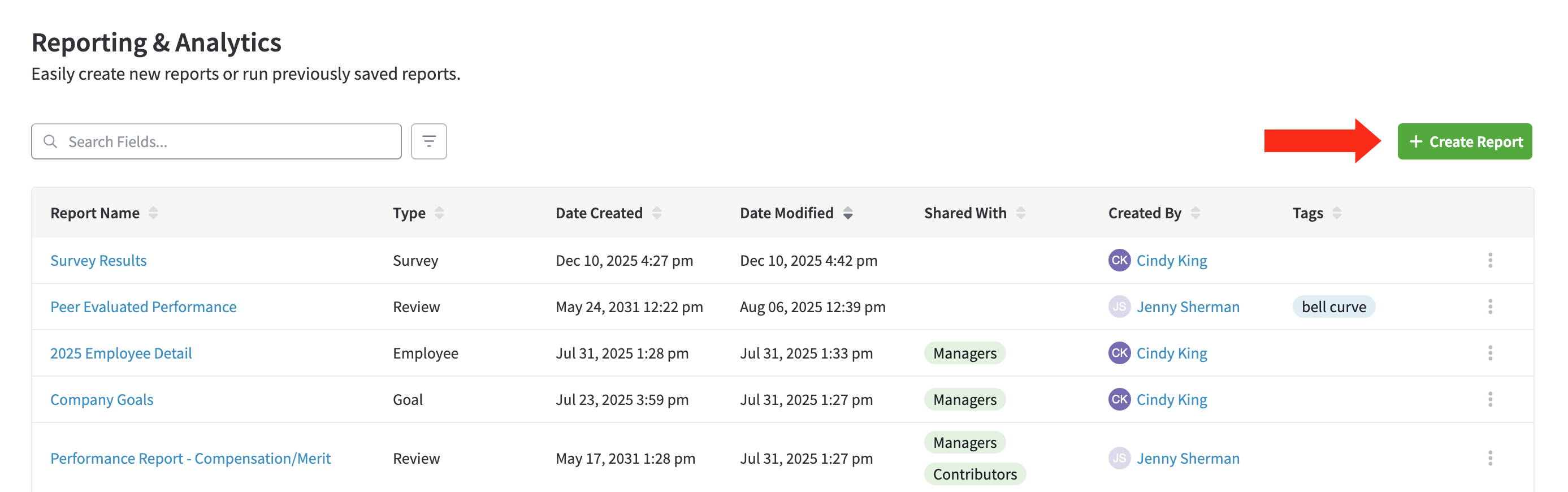Open the Company Goals report

102,399
